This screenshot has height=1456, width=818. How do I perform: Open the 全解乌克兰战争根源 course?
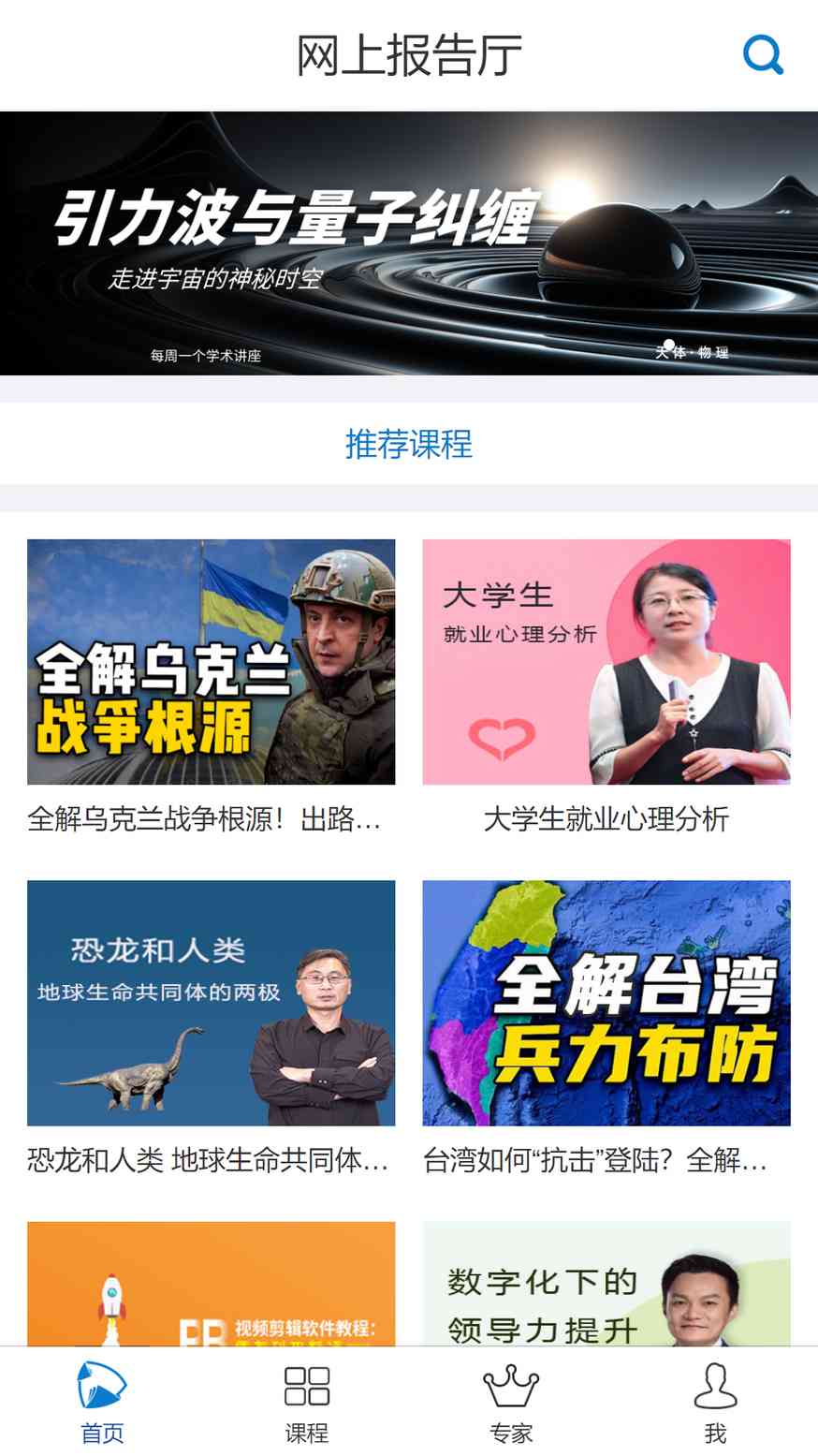coord(211,662)
